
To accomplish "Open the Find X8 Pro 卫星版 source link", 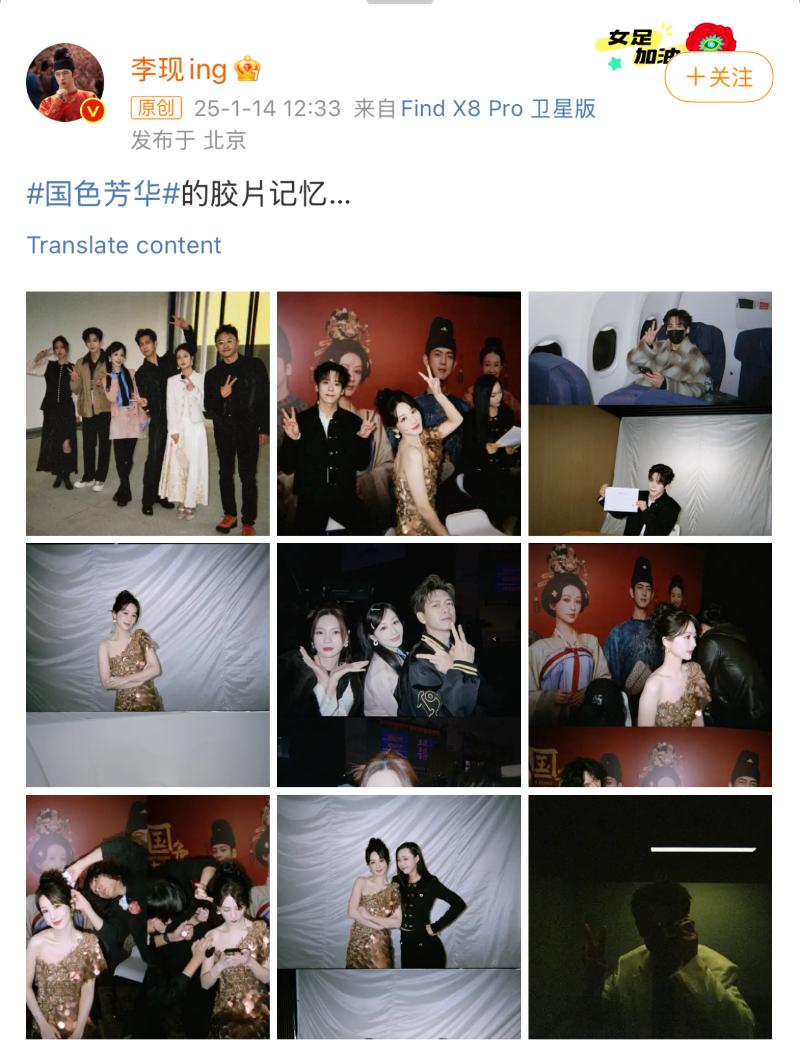I will [x=498, y=108].
